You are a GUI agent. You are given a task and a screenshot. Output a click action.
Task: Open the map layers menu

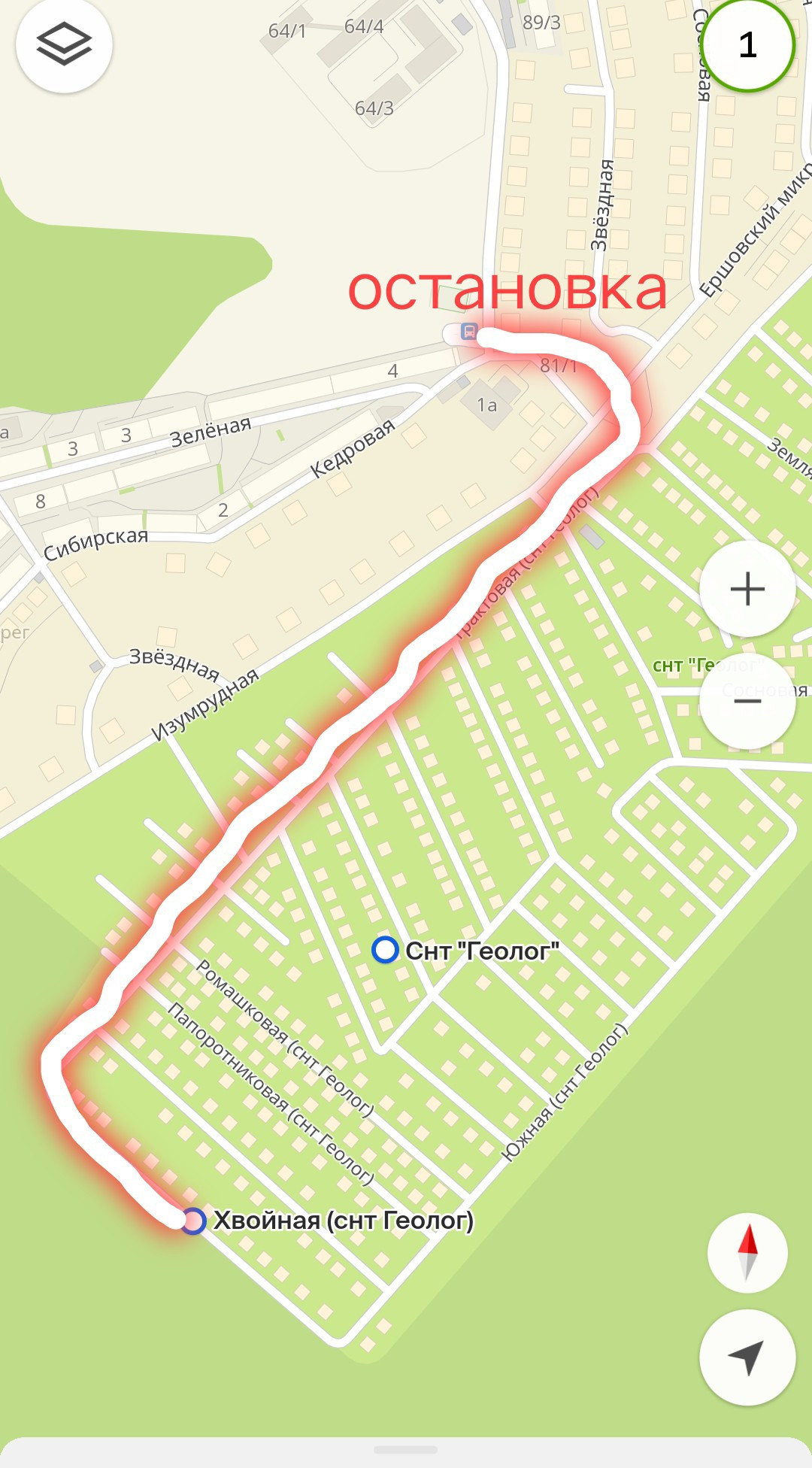click(x=64, y=45)
